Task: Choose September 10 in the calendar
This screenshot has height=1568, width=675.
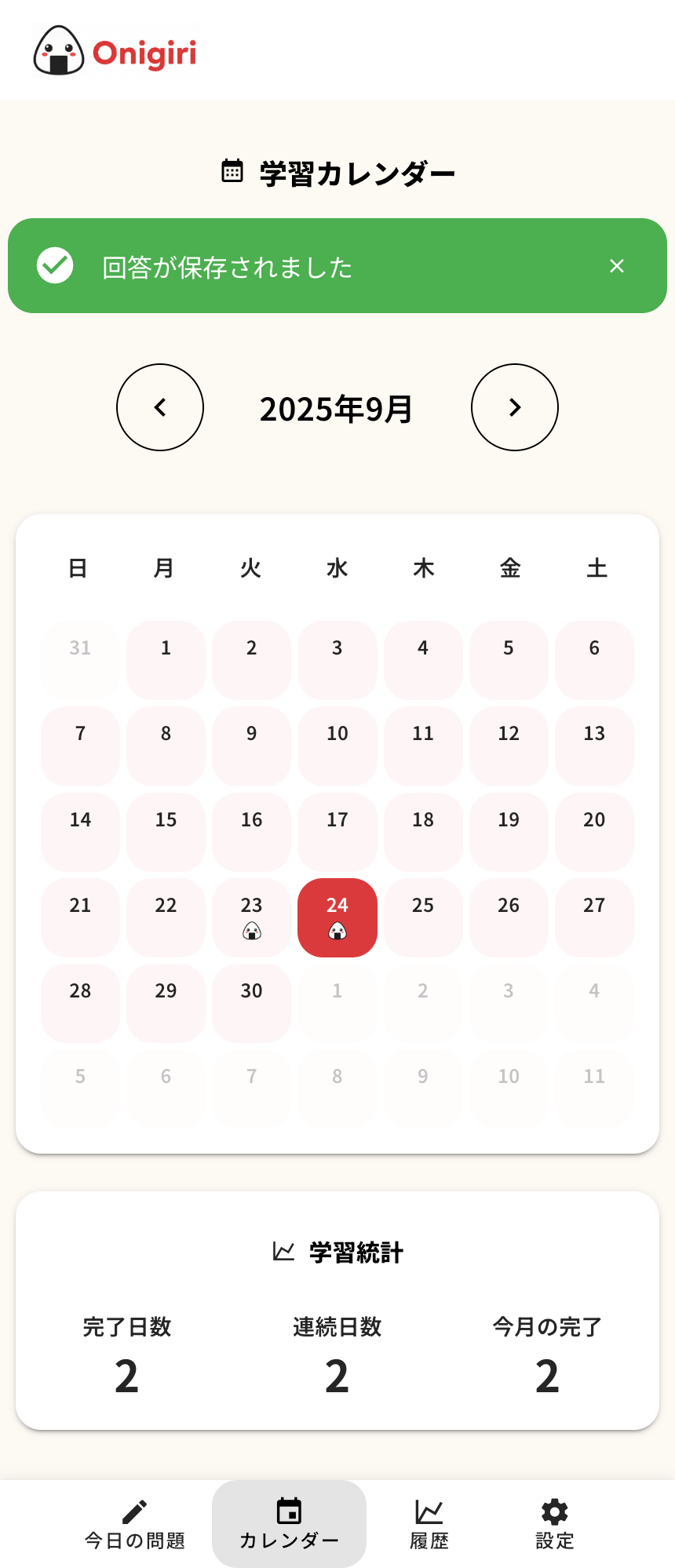Action: point(337,746)
